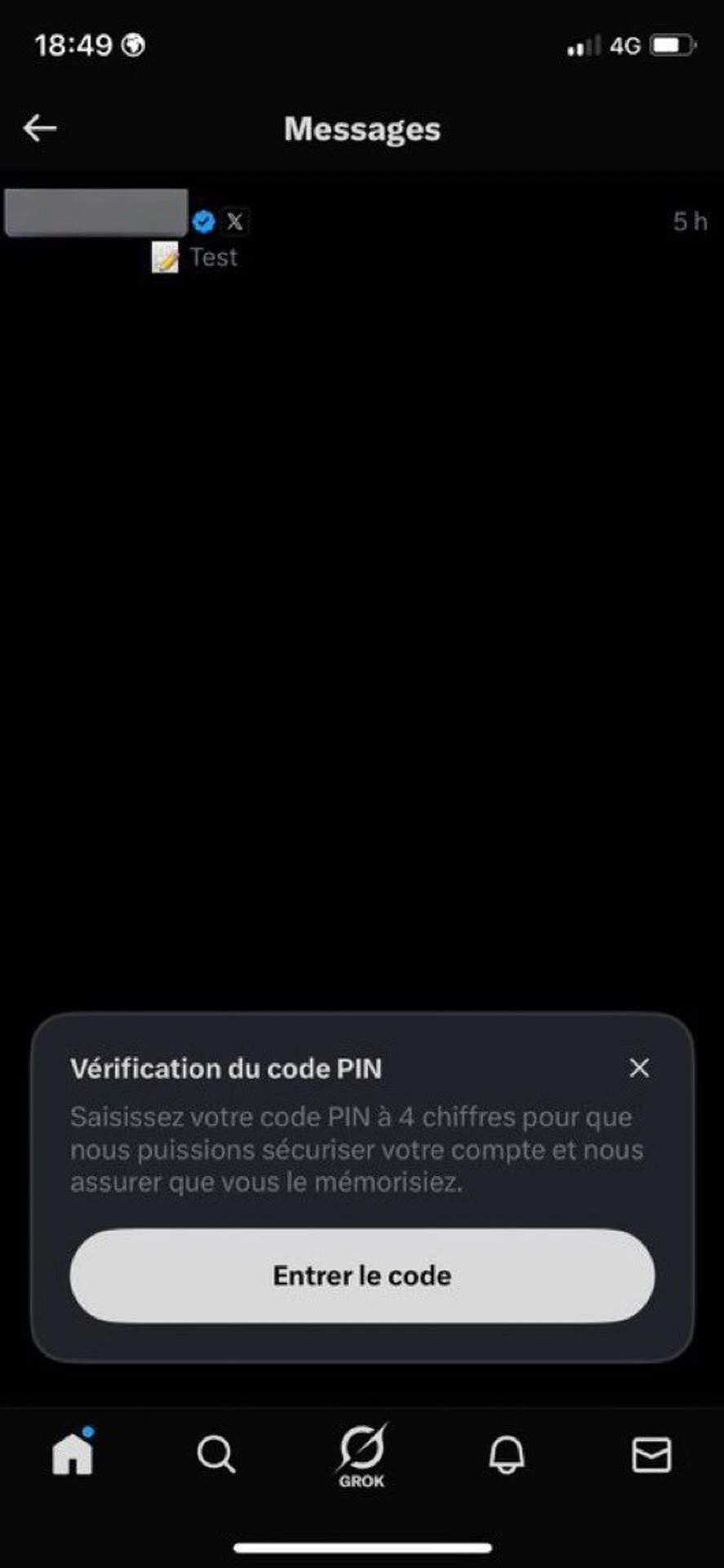Dismiss the PIN verification dialog
Image resolution: width=724 pixels, height=1568 pixels.
pyautogui.click(x=639, y=1067)
